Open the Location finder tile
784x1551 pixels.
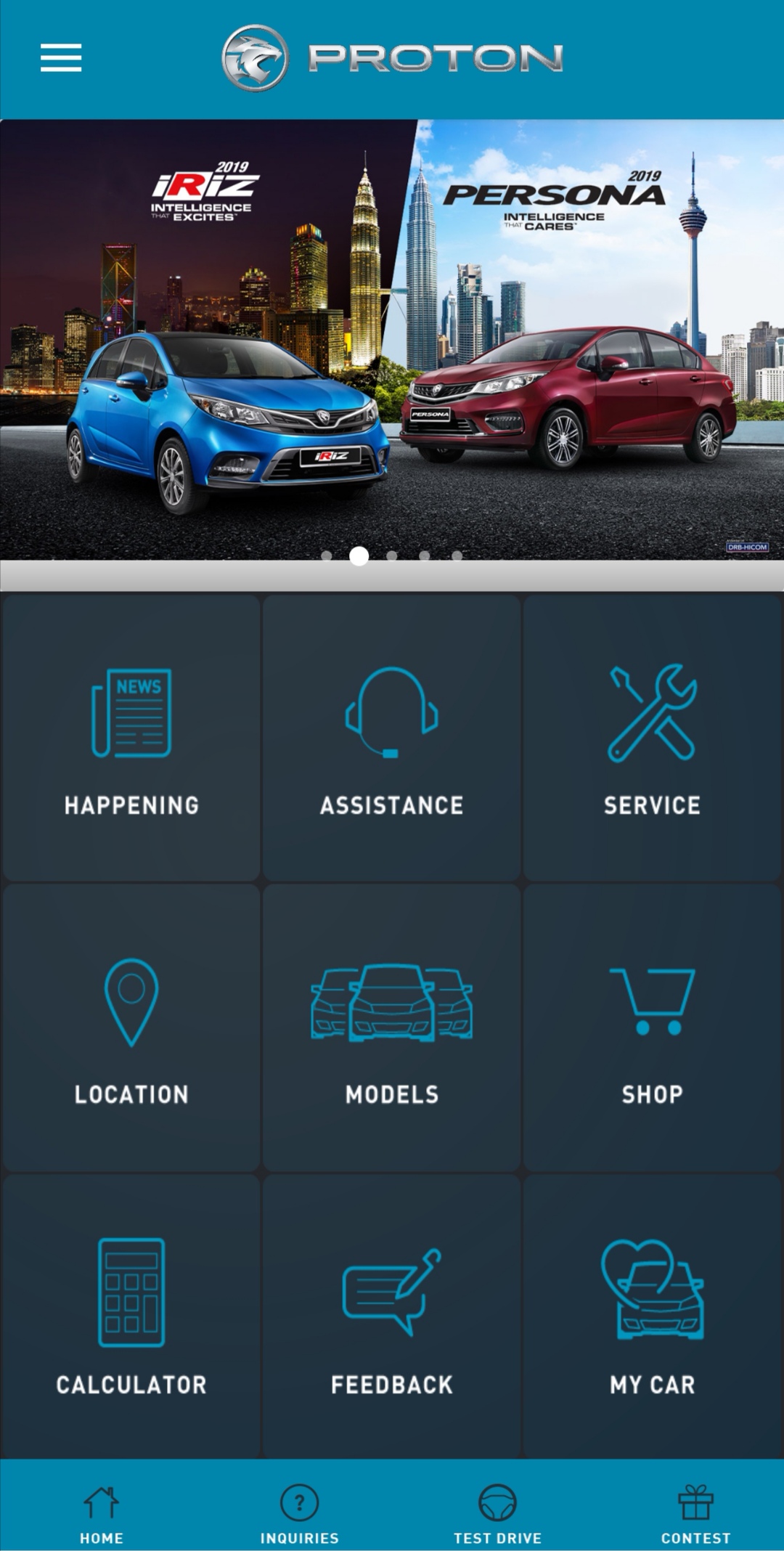(x=131, y=1027)
